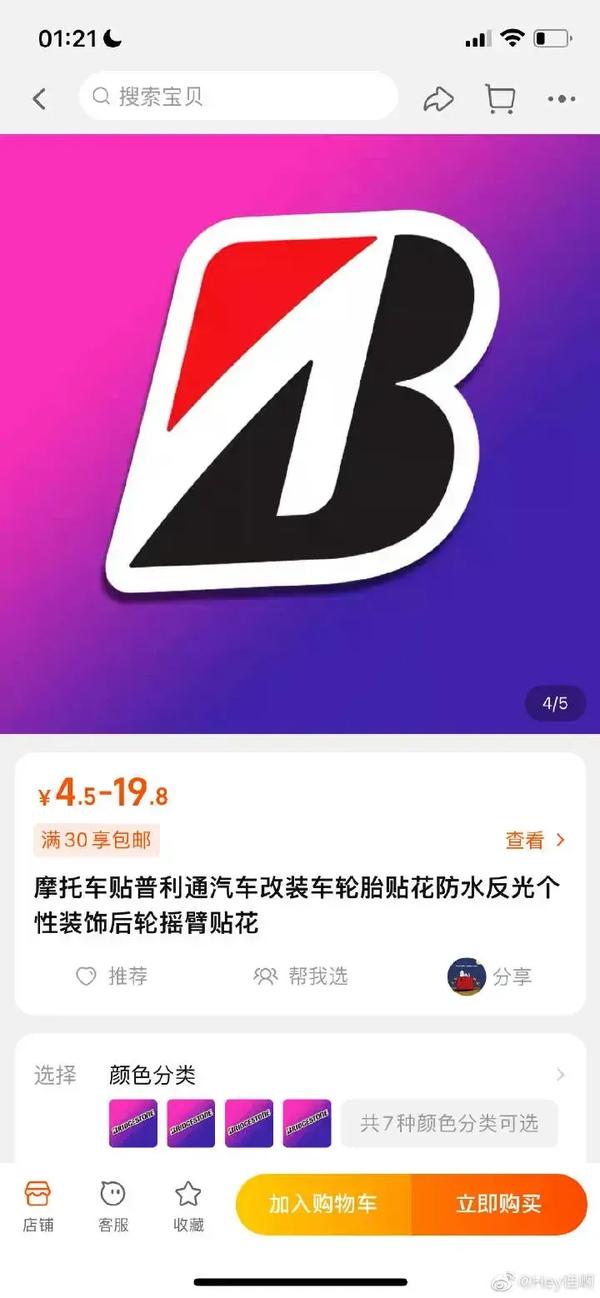
Task: Open the 搜索宝贝 search box
Action: tap(238, 97)
